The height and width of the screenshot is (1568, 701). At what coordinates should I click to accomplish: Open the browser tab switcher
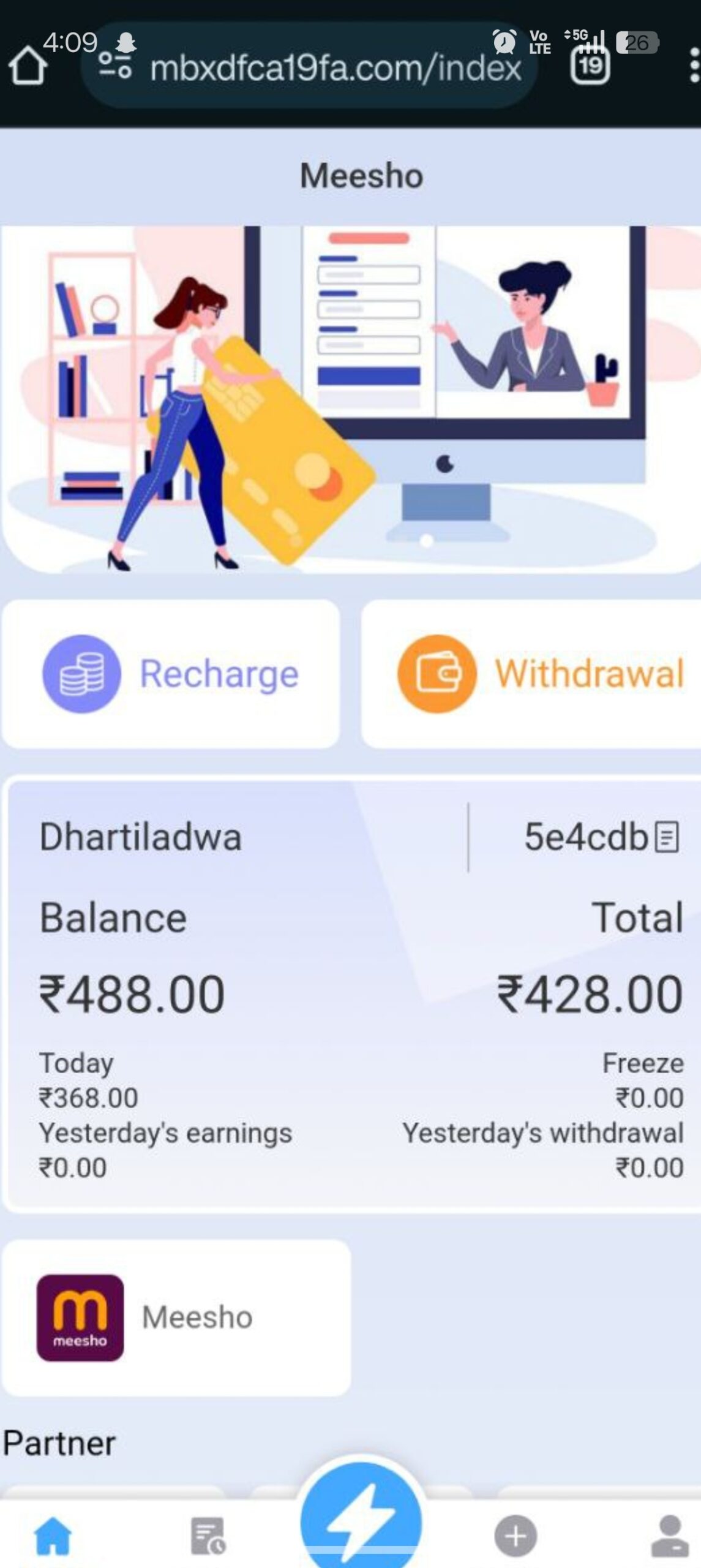coord(590,65)
